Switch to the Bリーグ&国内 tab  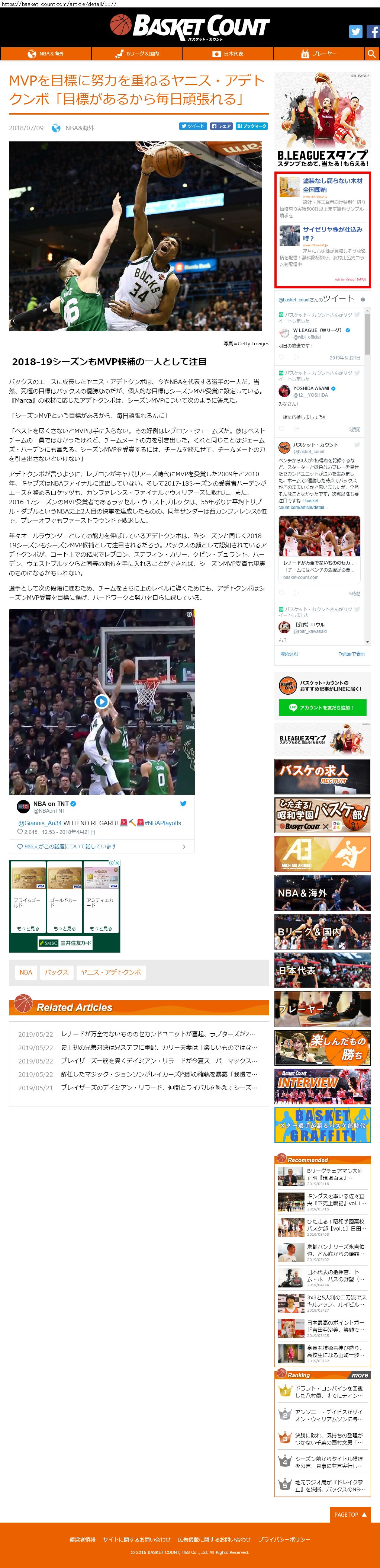coord(137,54)
